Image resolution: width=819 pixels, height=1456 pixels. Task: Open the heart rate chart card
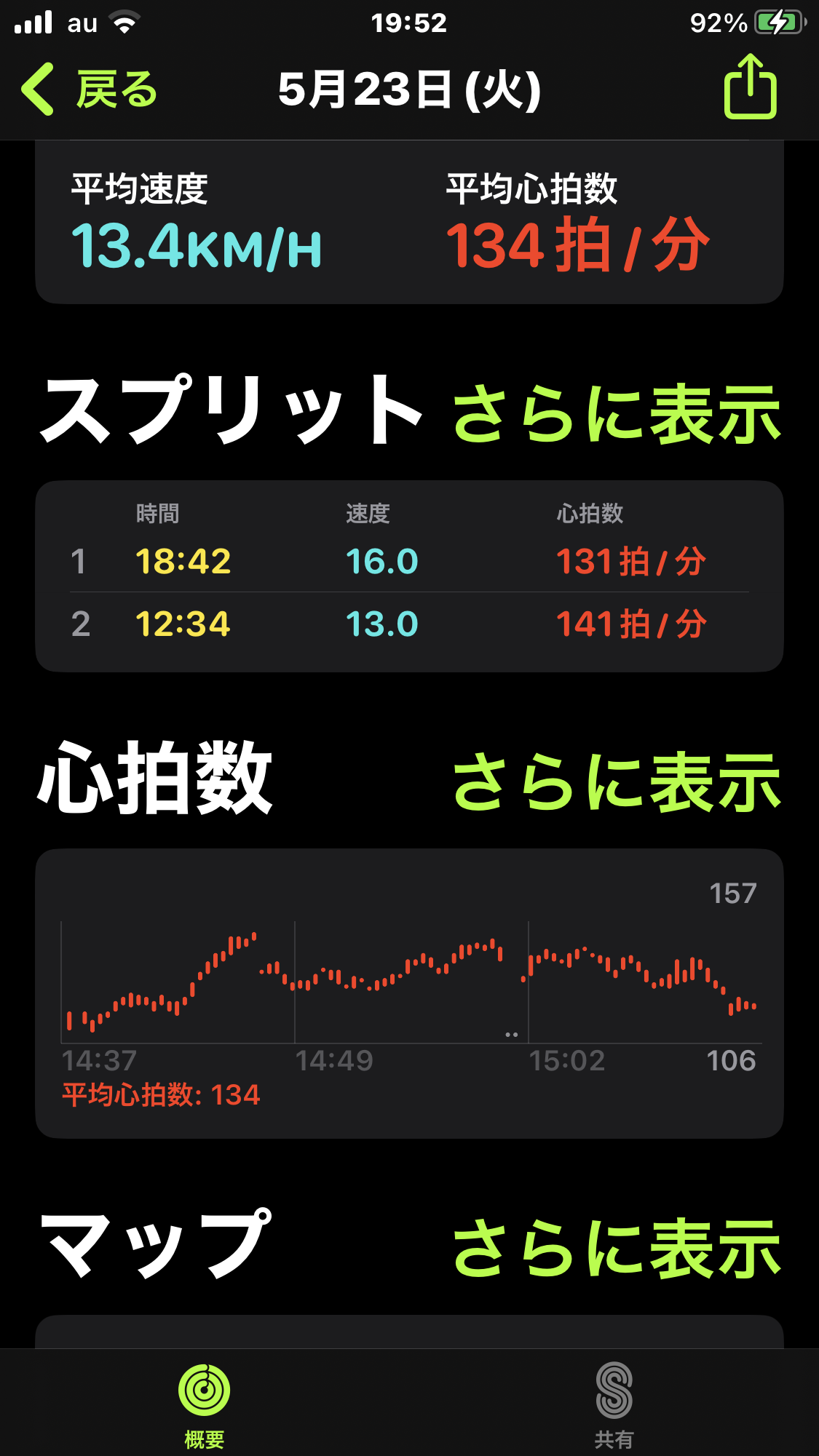tap(409, 992)
